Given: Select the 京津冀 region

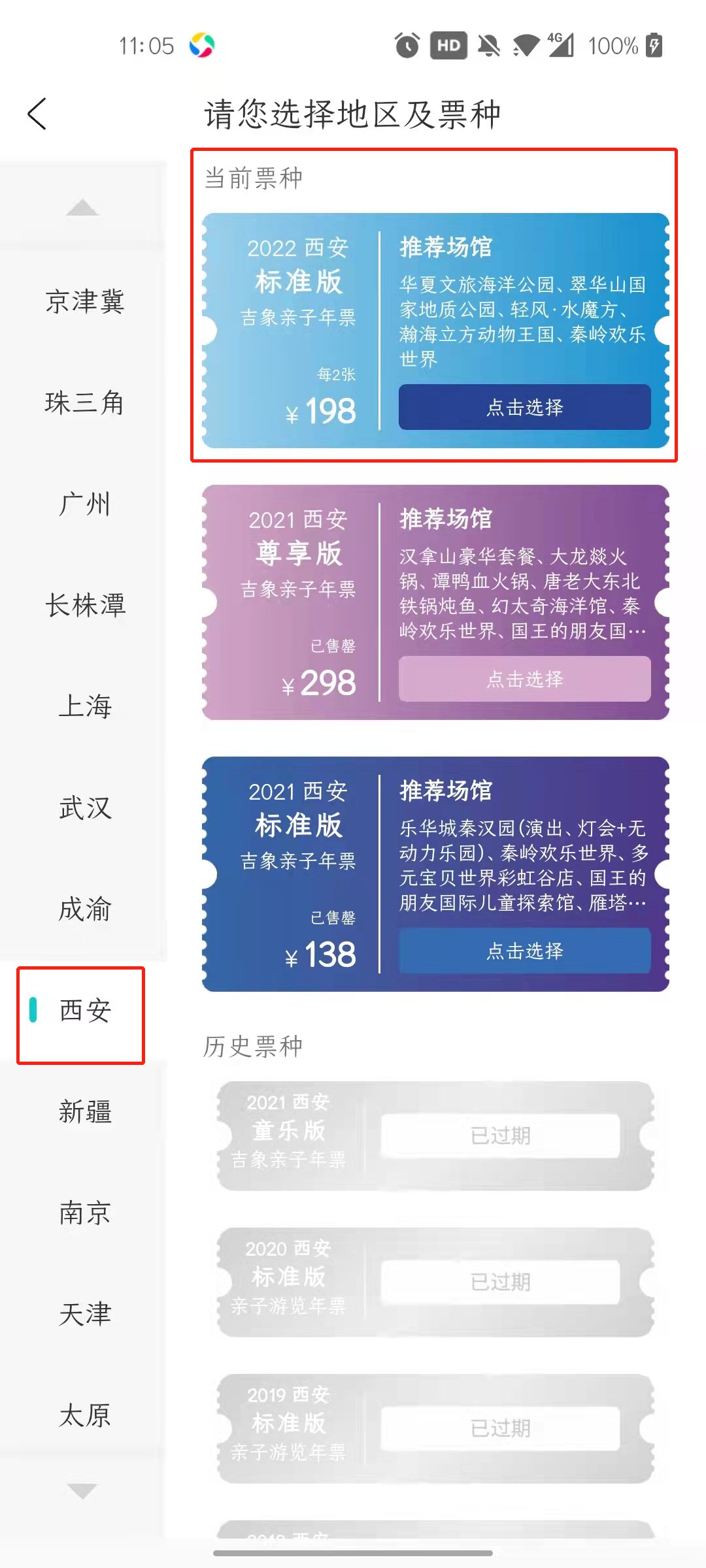Looking at the screenshot, I should [84, 302].
